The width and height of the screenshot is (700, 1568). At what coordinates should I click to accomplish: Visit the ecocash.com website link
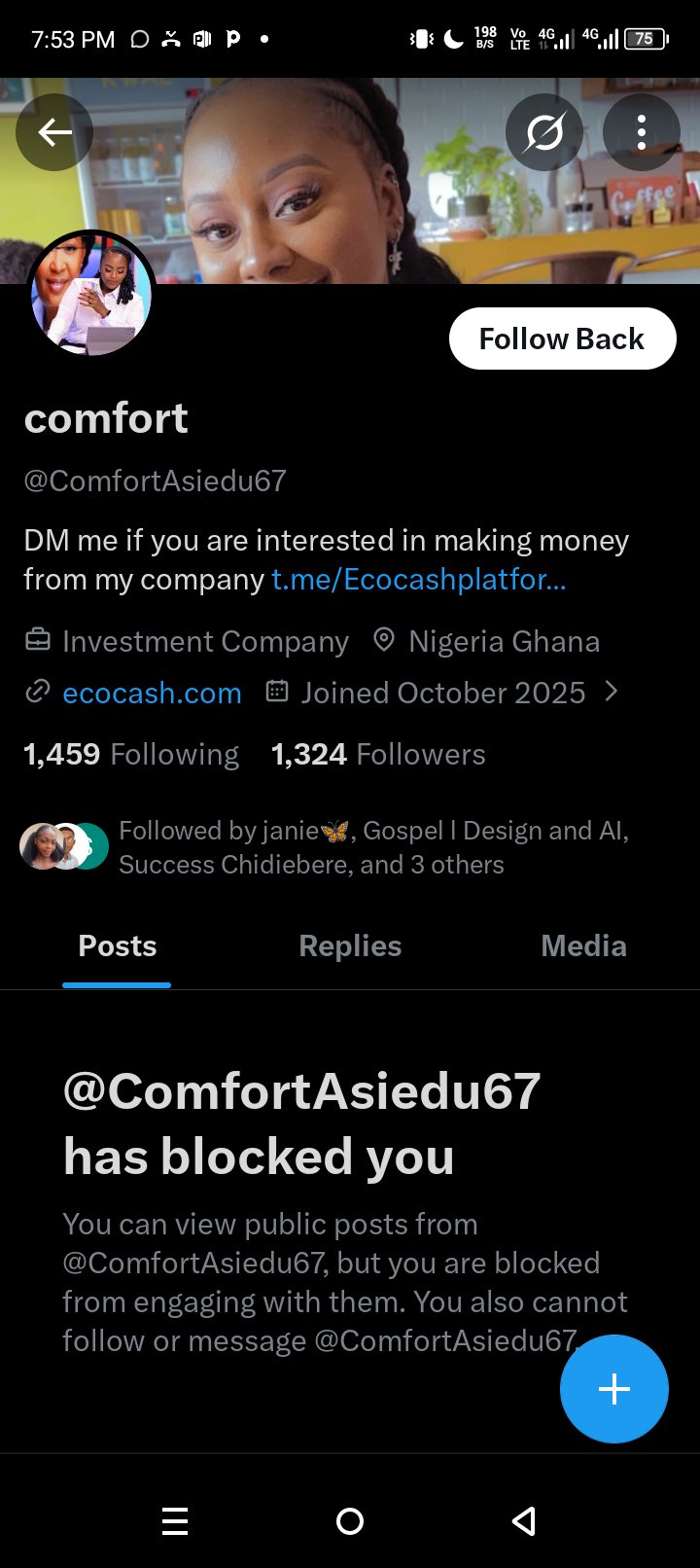click(152, 693)
